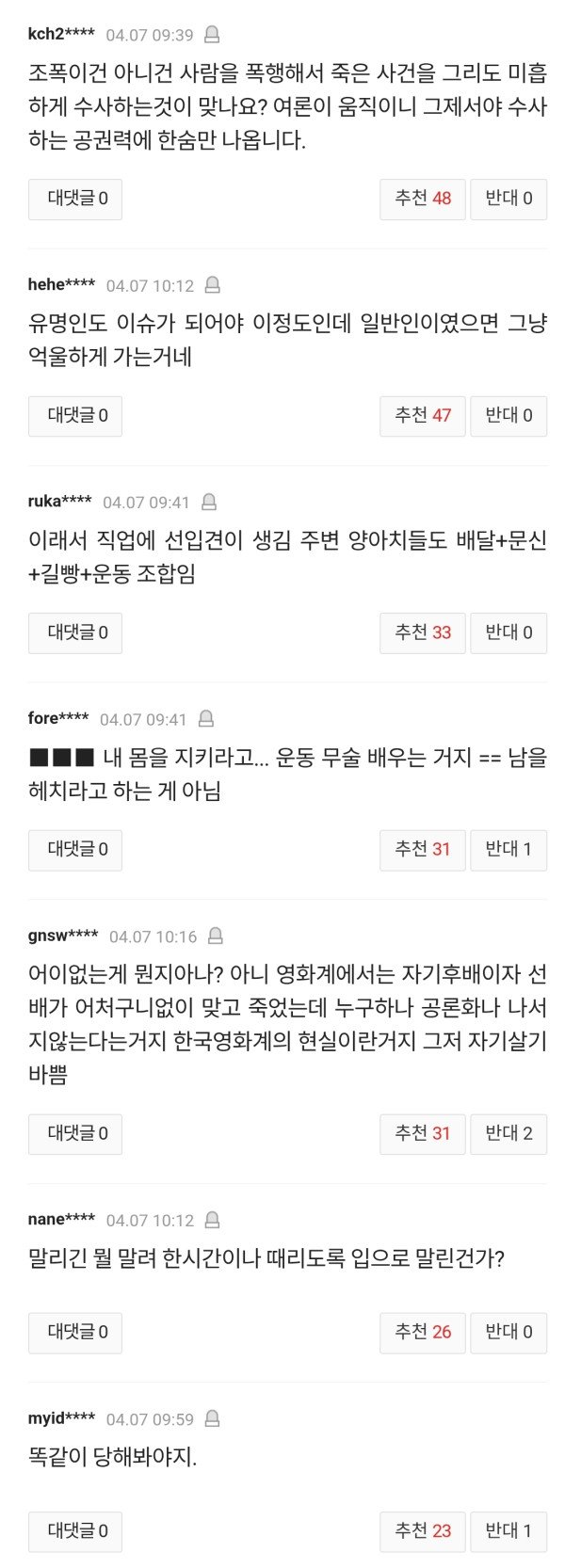Upvote hehe****'s comment with 추천

[423, 415]
